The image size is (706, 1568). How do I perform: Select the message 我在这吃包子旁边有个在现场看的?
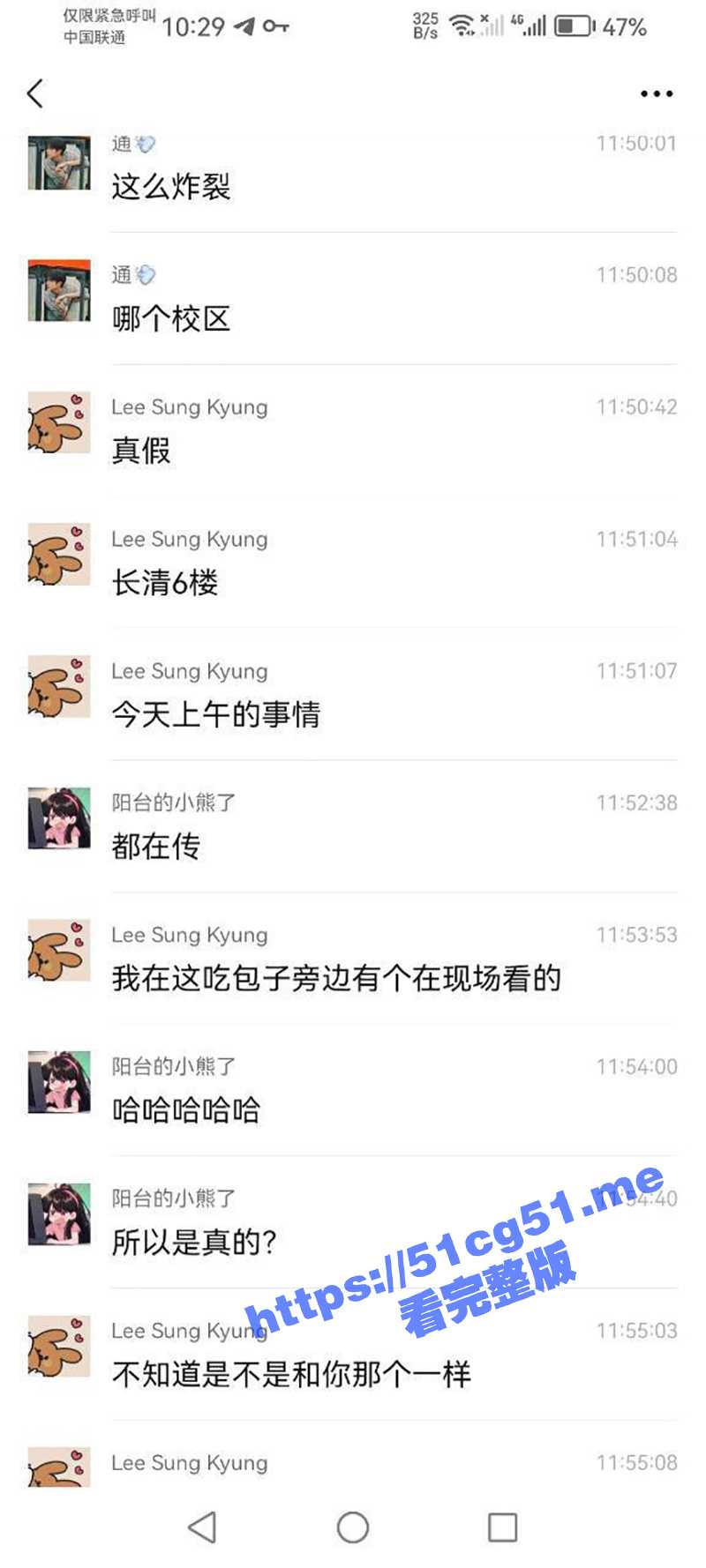(x=336, y=978)
